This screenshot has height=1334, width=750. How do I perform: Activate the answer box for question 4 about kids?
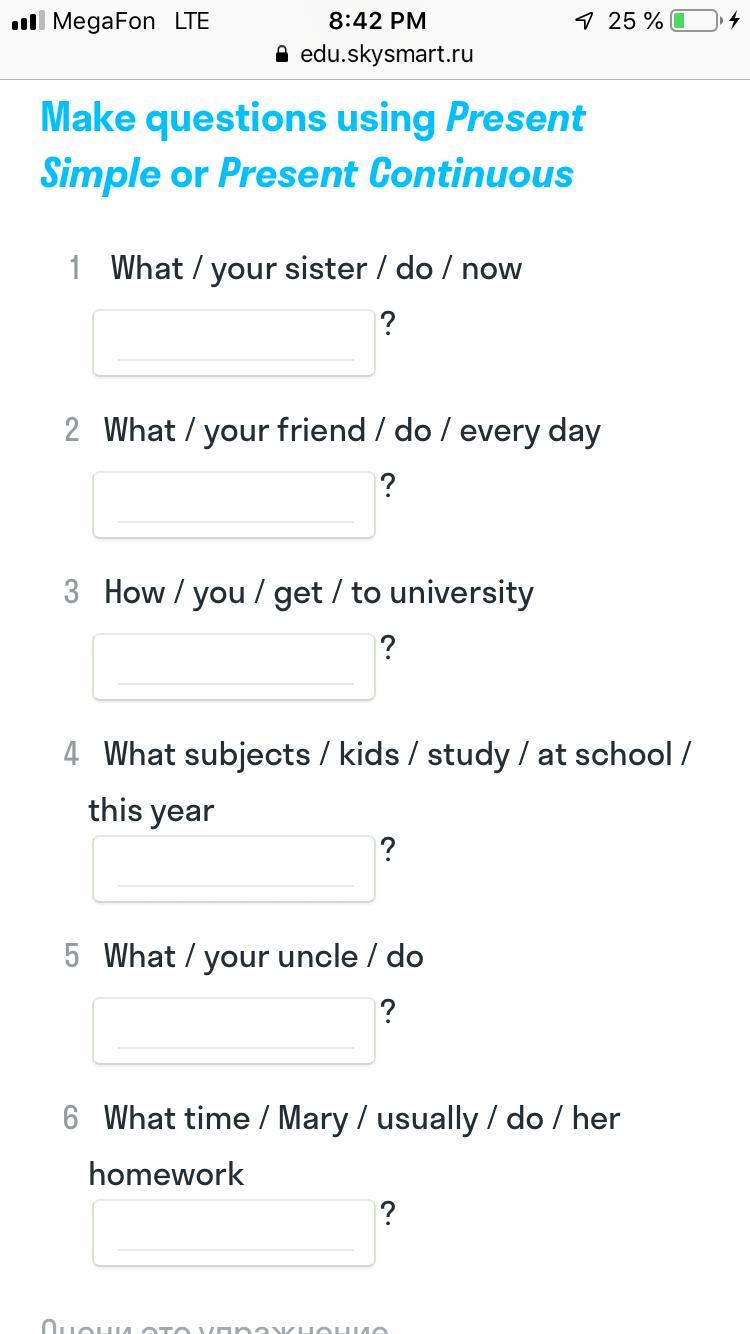click(x=234, y=869)
